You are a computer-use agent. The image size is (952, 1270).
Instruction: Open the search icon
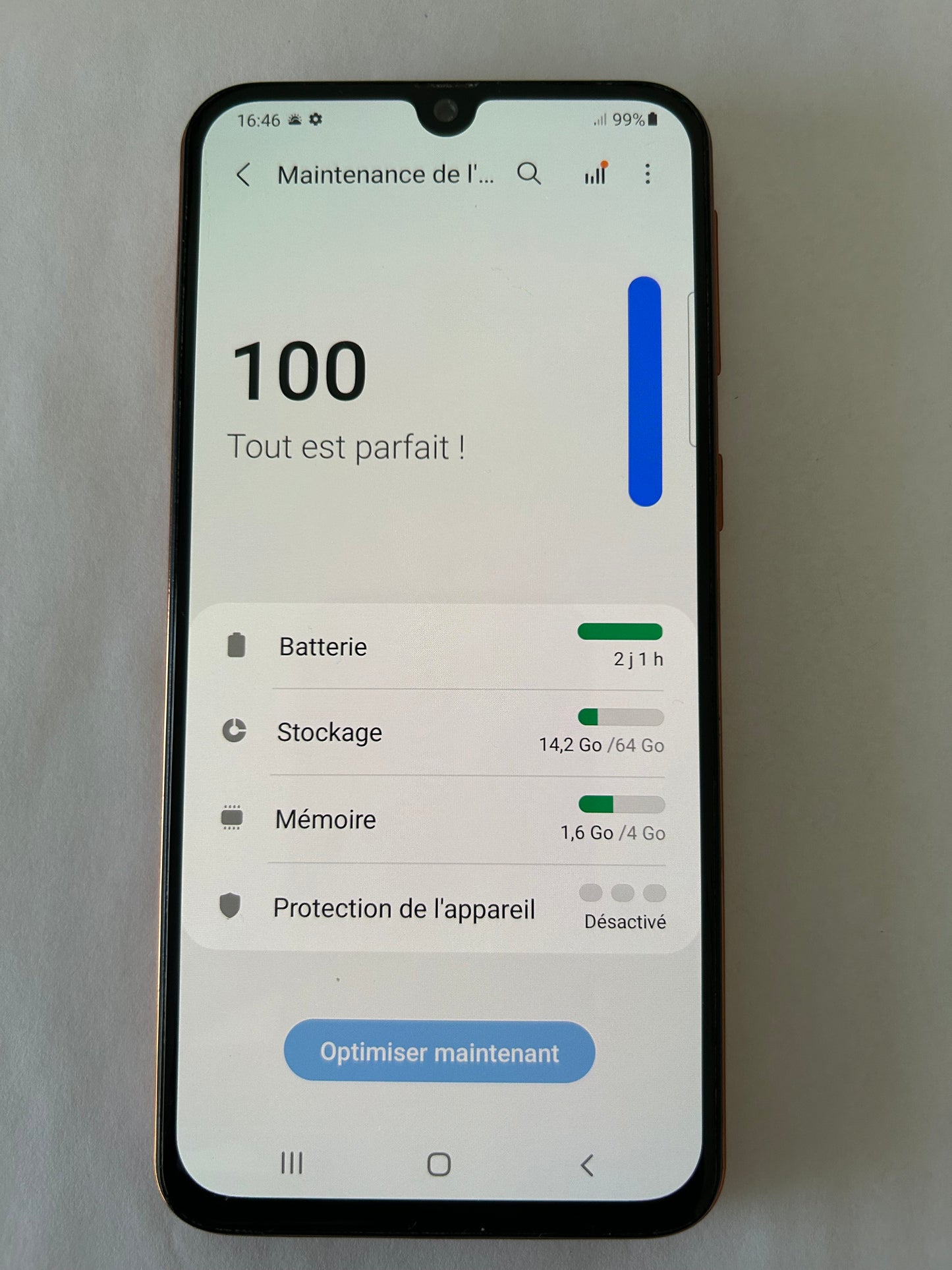tap(528, 174)
